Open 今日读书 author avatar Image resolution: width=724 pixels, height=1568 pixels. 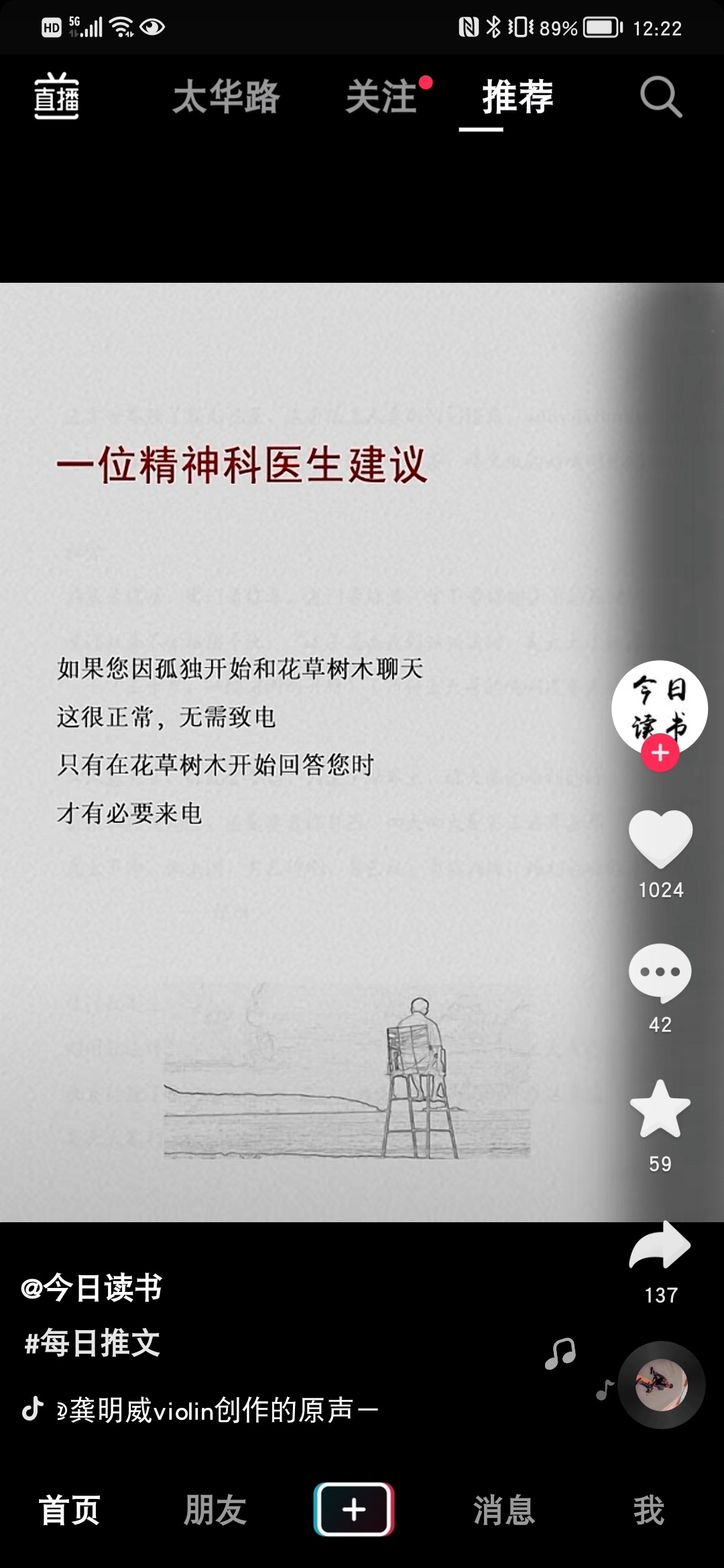pos(660,705)
